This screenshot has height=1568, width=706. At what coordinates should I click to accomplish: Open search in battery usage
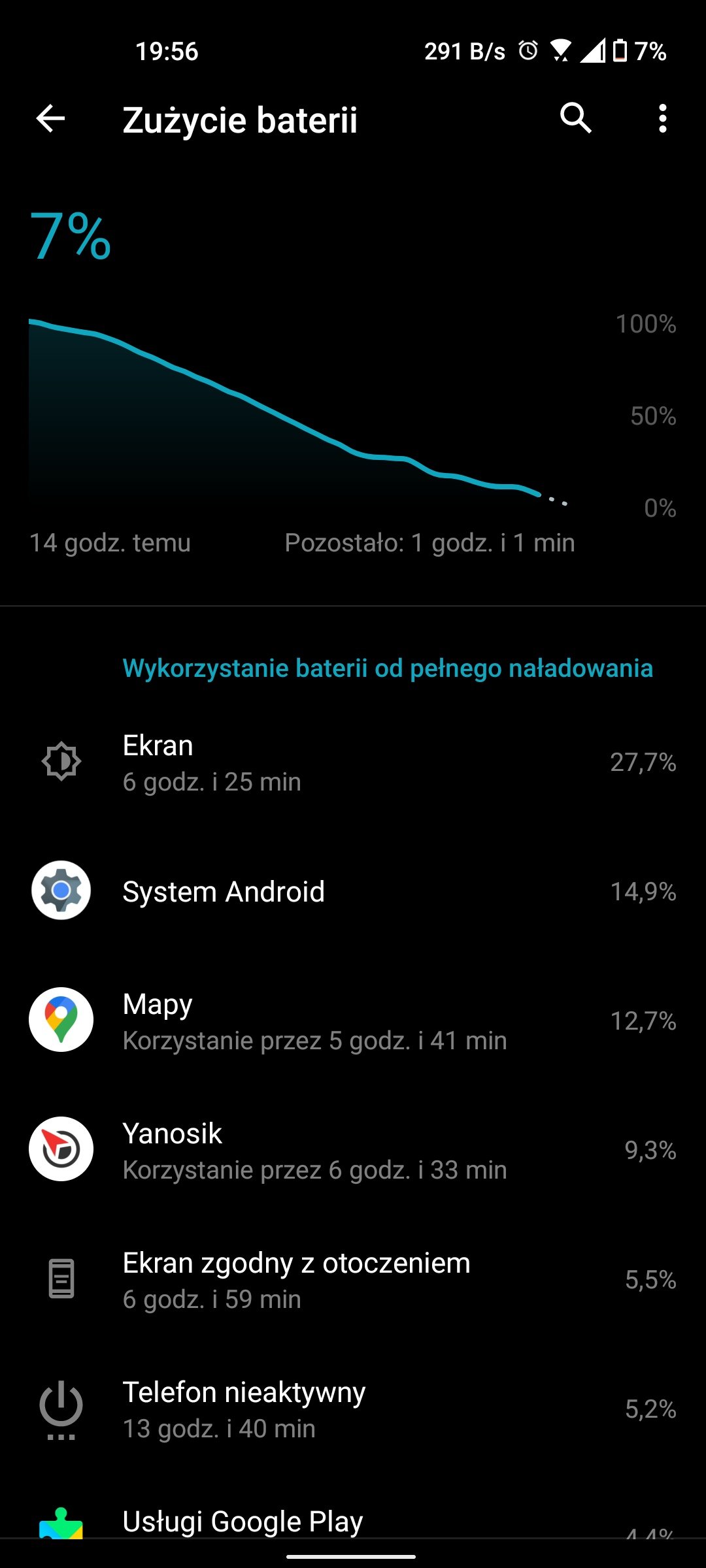click(575, 119)
